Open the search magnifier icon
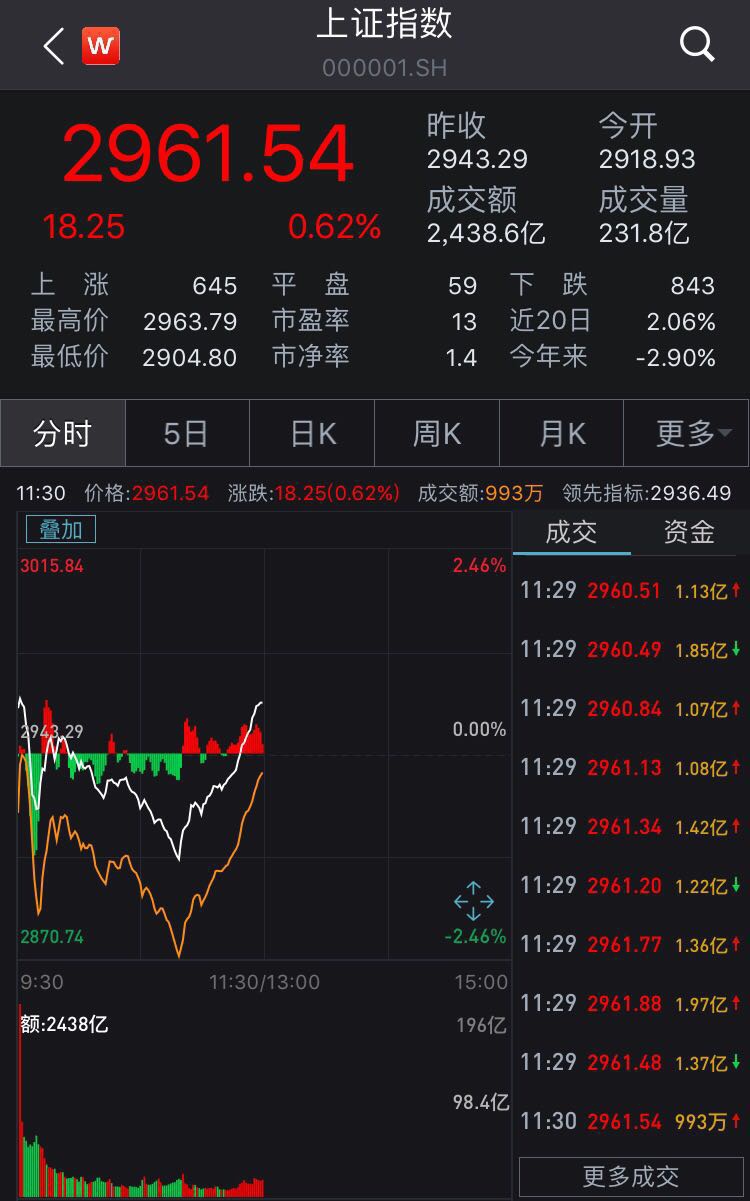 (x=696, y=44)
